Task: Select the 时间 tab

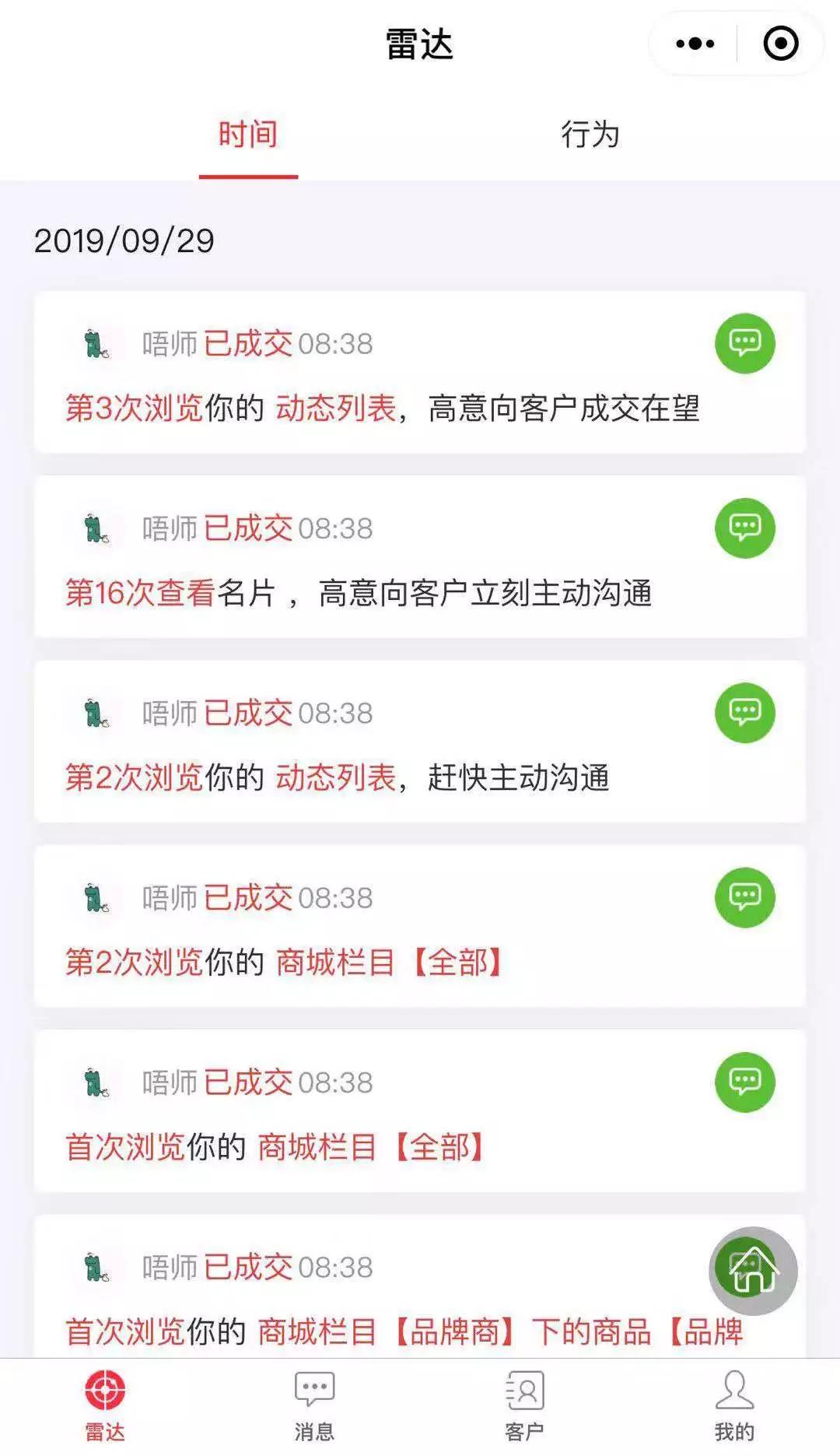Action: pos(248,135)
